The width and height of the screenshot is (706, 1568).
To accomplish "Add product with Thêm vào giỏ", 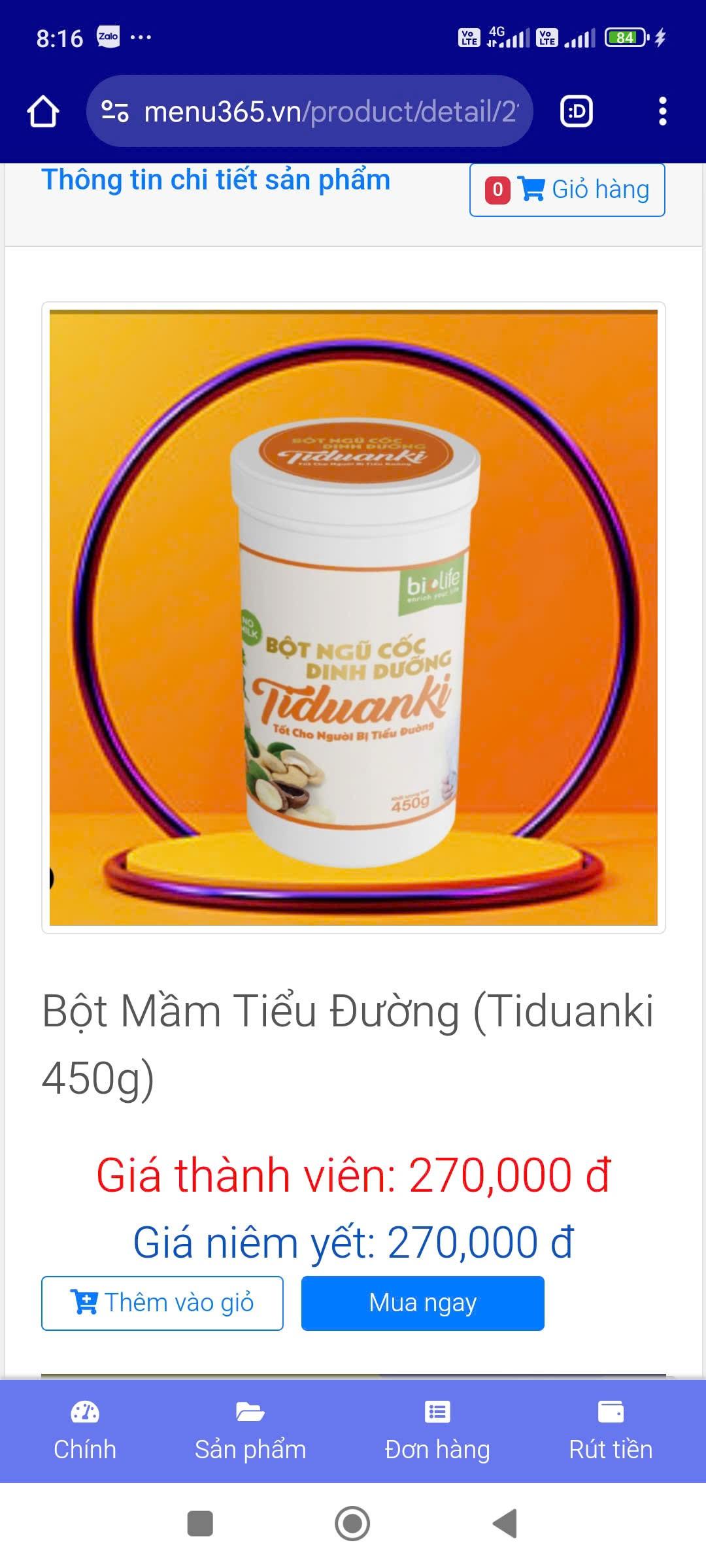I will [162, 1303].
